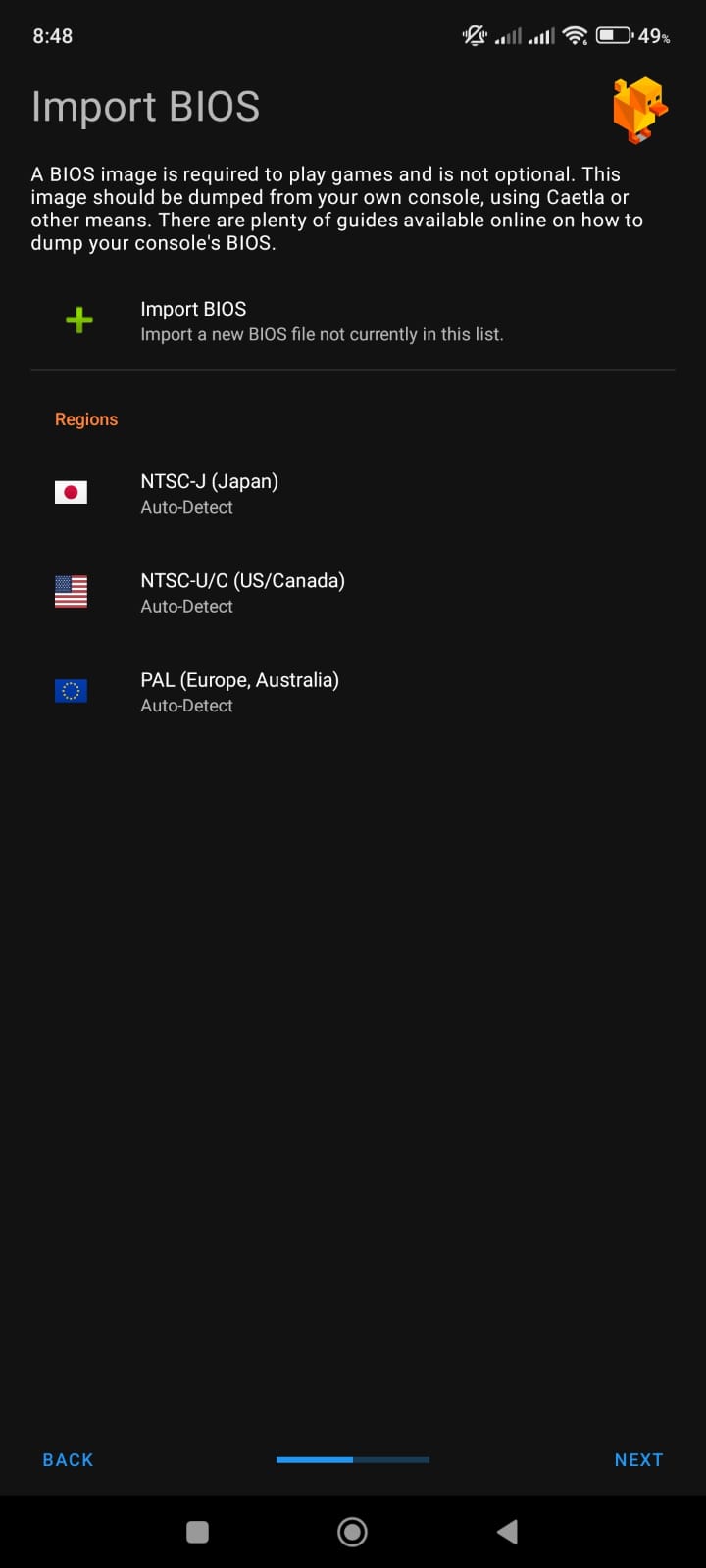
Task: Open recent apps from the navigation bar
Action: 197,1532
